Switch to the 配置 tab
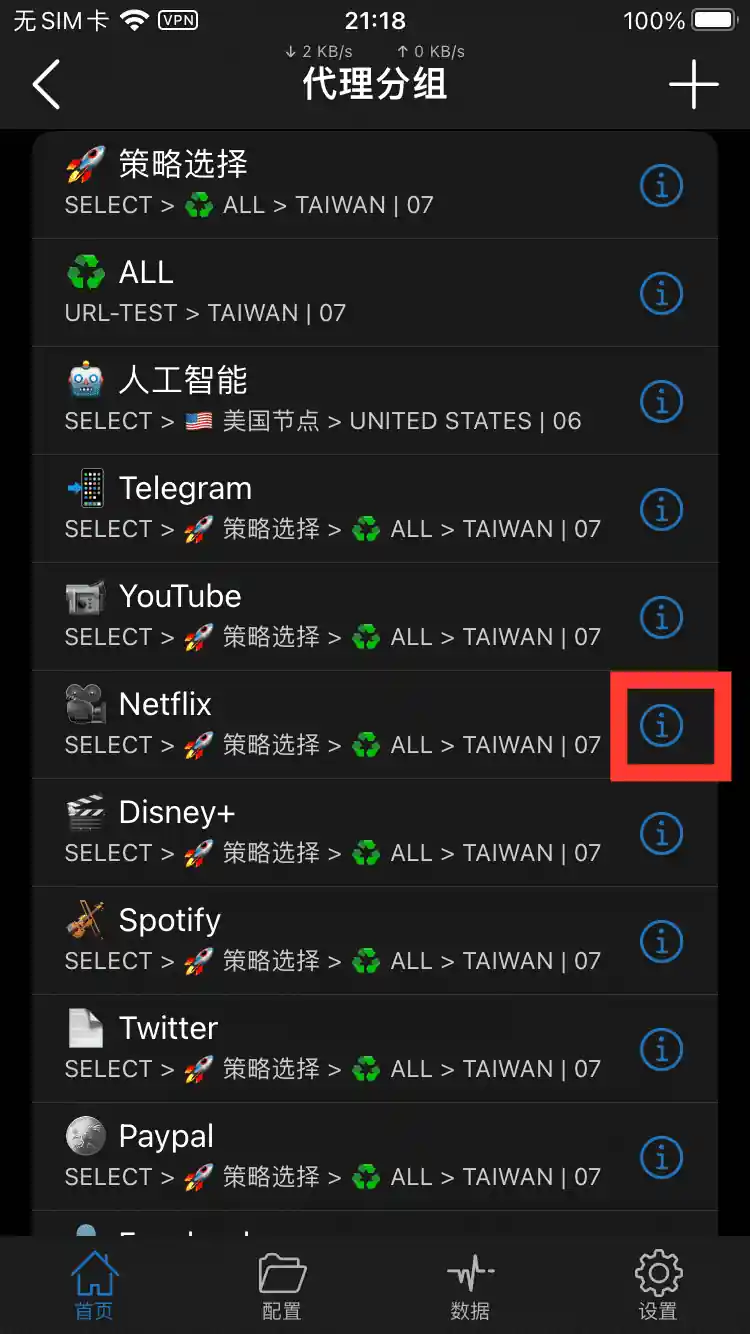 (x=282, y=1286)
